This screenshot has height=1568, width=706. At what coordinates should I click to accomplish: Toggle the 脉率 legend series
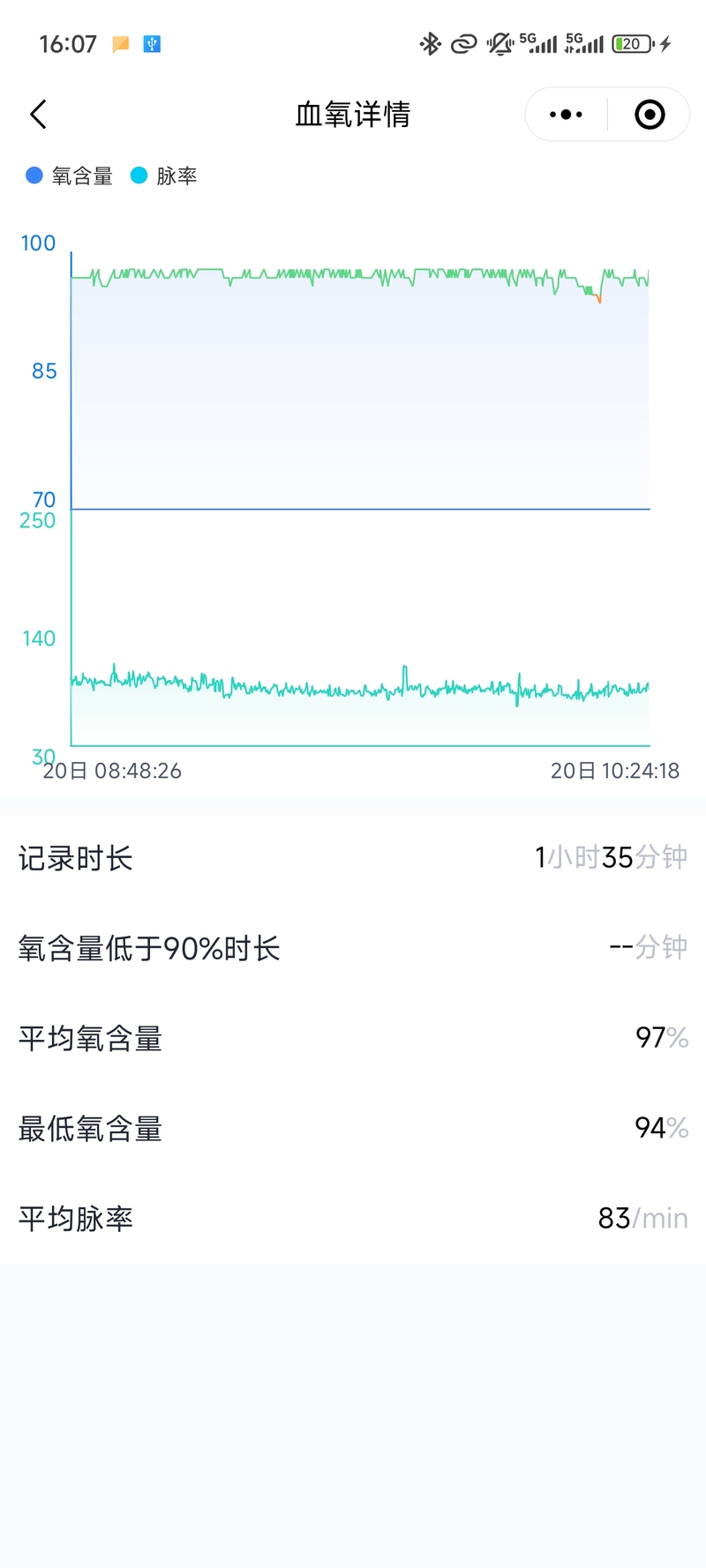[x=164, y=176]
